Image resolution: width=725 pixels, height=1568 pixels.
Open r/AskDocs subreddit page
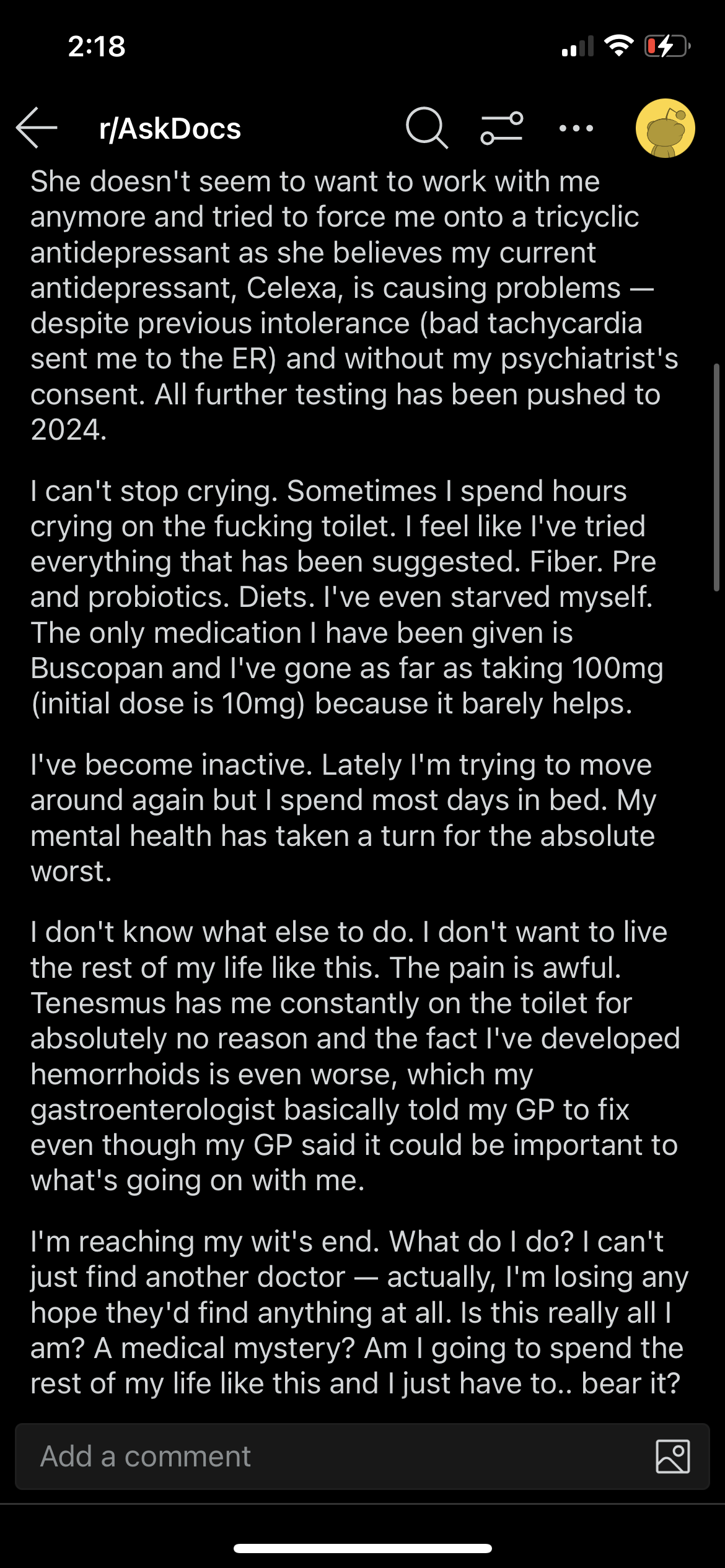(x=170, y=129)
